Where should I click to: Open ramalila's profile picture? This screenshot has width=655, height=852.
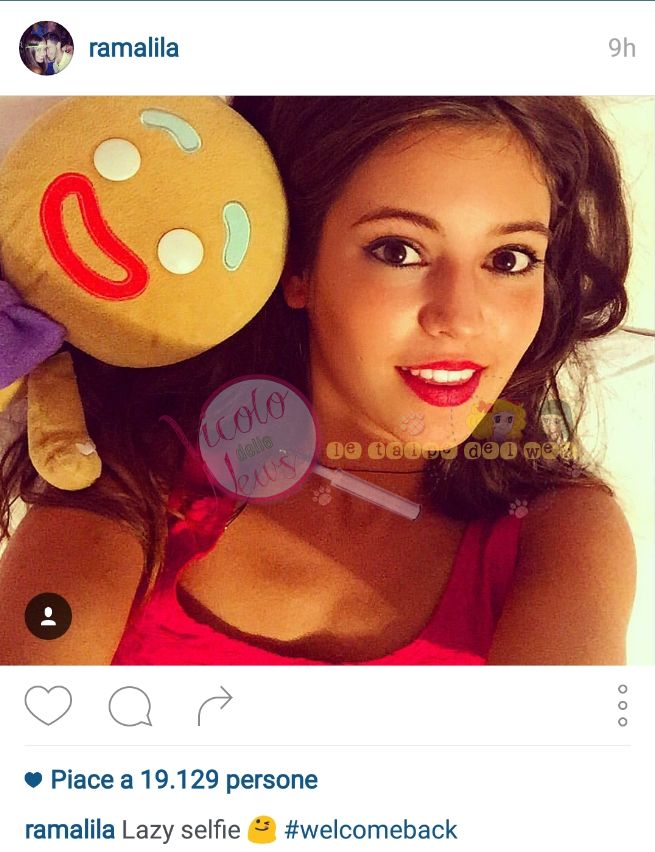tap(46, 48)
